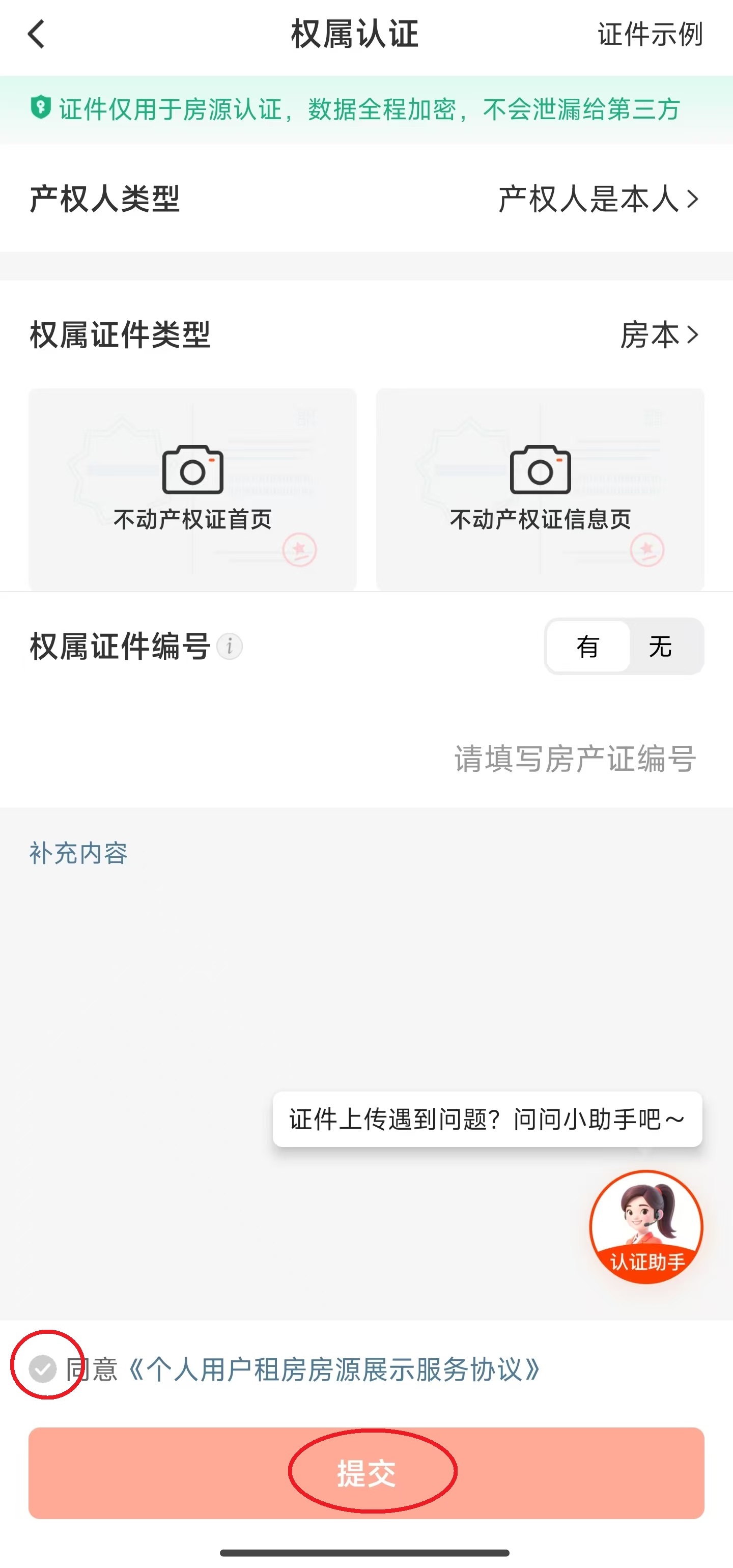Change 权属证件类型 from 房本
Screen dimensions: 733x1568
tap(659, 335)
